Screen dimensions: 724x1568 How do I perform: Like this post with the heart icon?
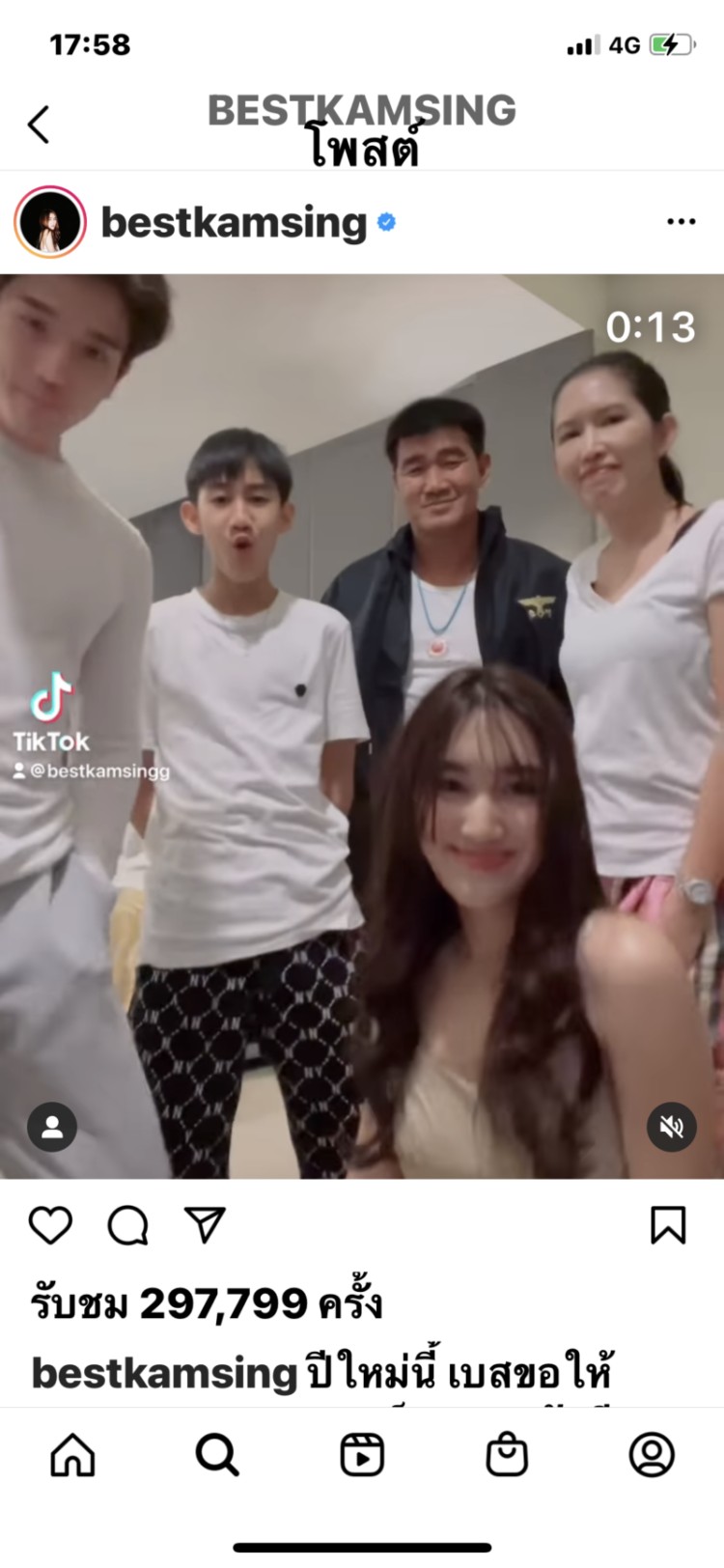point(50,1225)
